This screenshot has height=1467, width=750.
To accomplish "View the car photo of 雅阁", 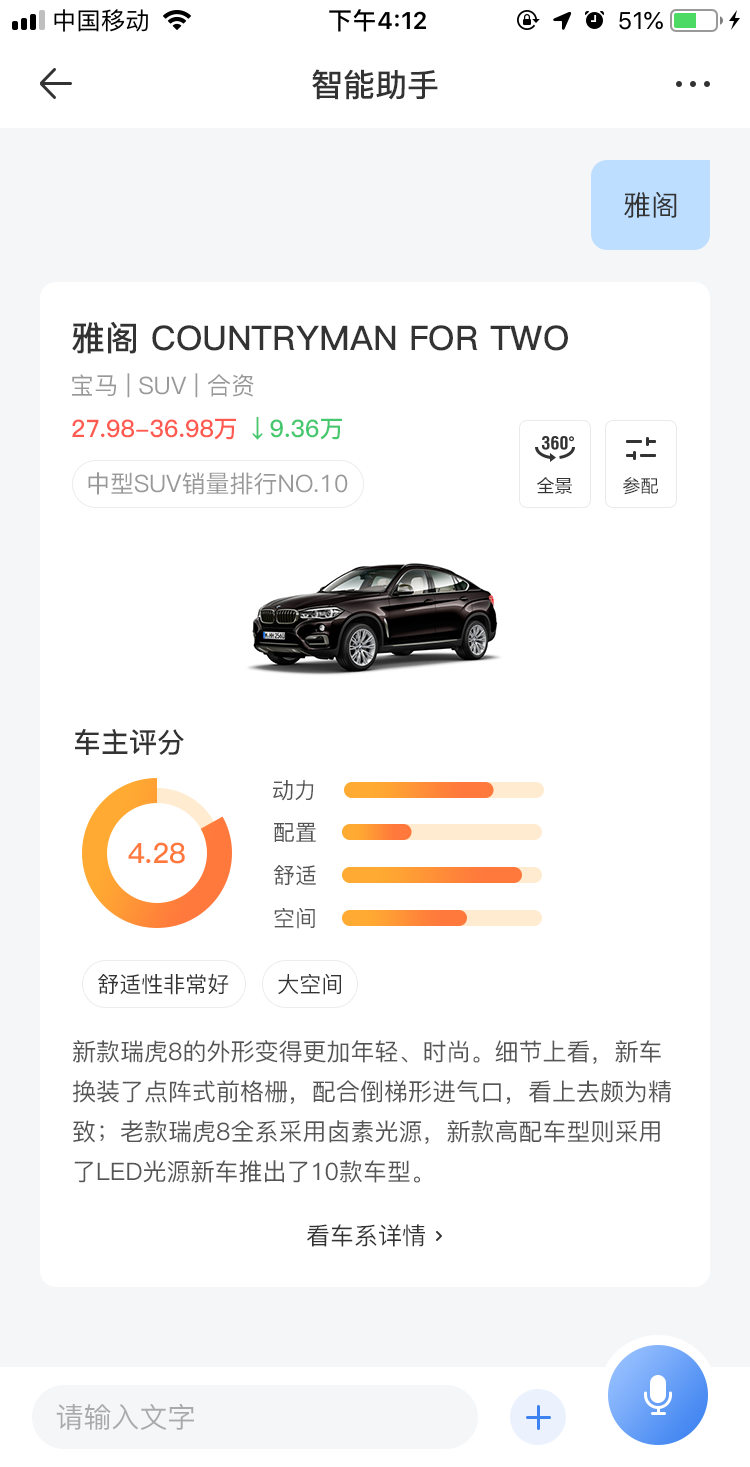I will [375, 615].
